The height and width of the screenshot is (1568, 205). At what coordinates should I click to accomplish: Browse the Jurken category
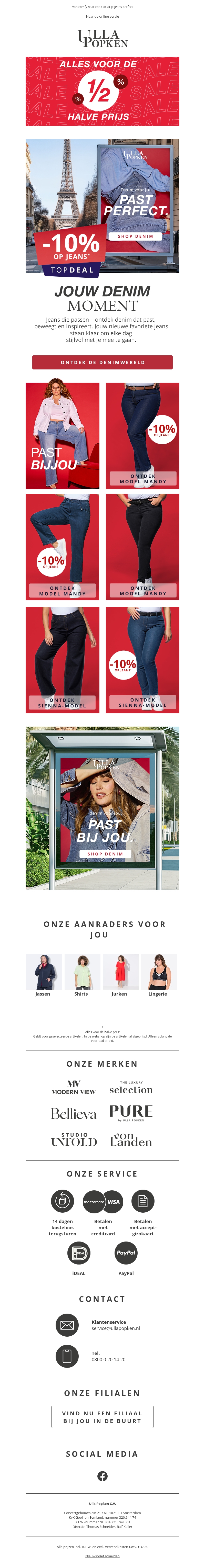point(120,975)
